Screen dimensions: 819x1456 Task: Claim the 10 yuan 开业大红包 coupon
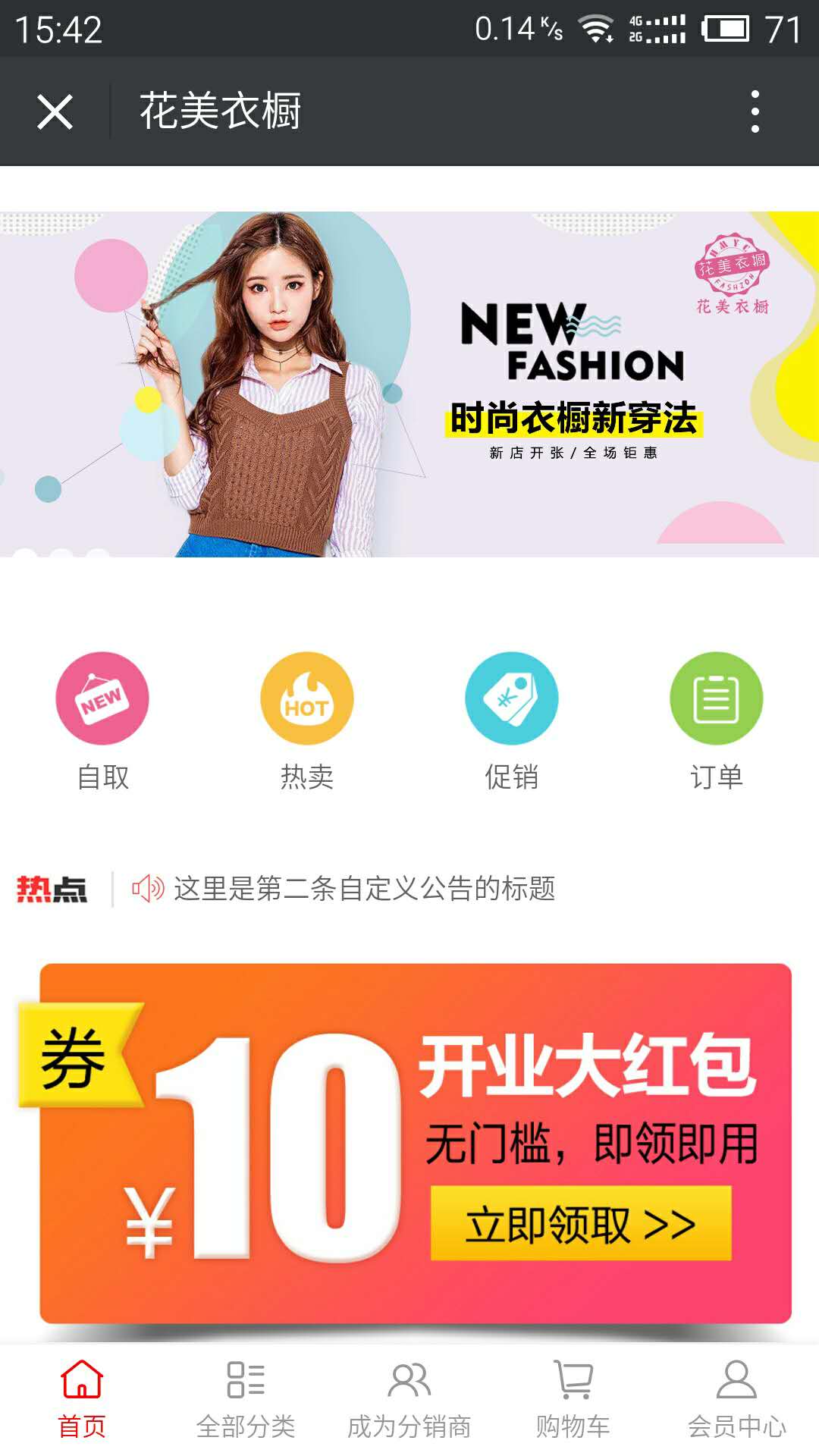581,1224
